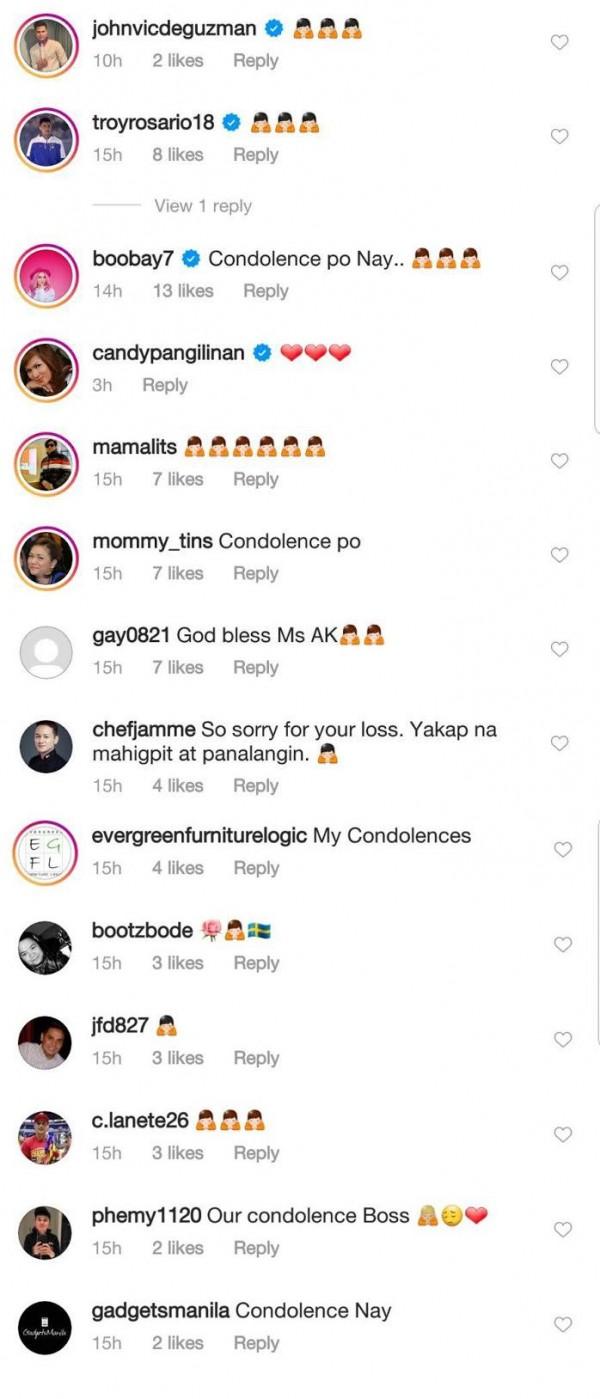Screen dimensions: 600x1399
Task: Like mamalits' comment
Action: [560, 461]
